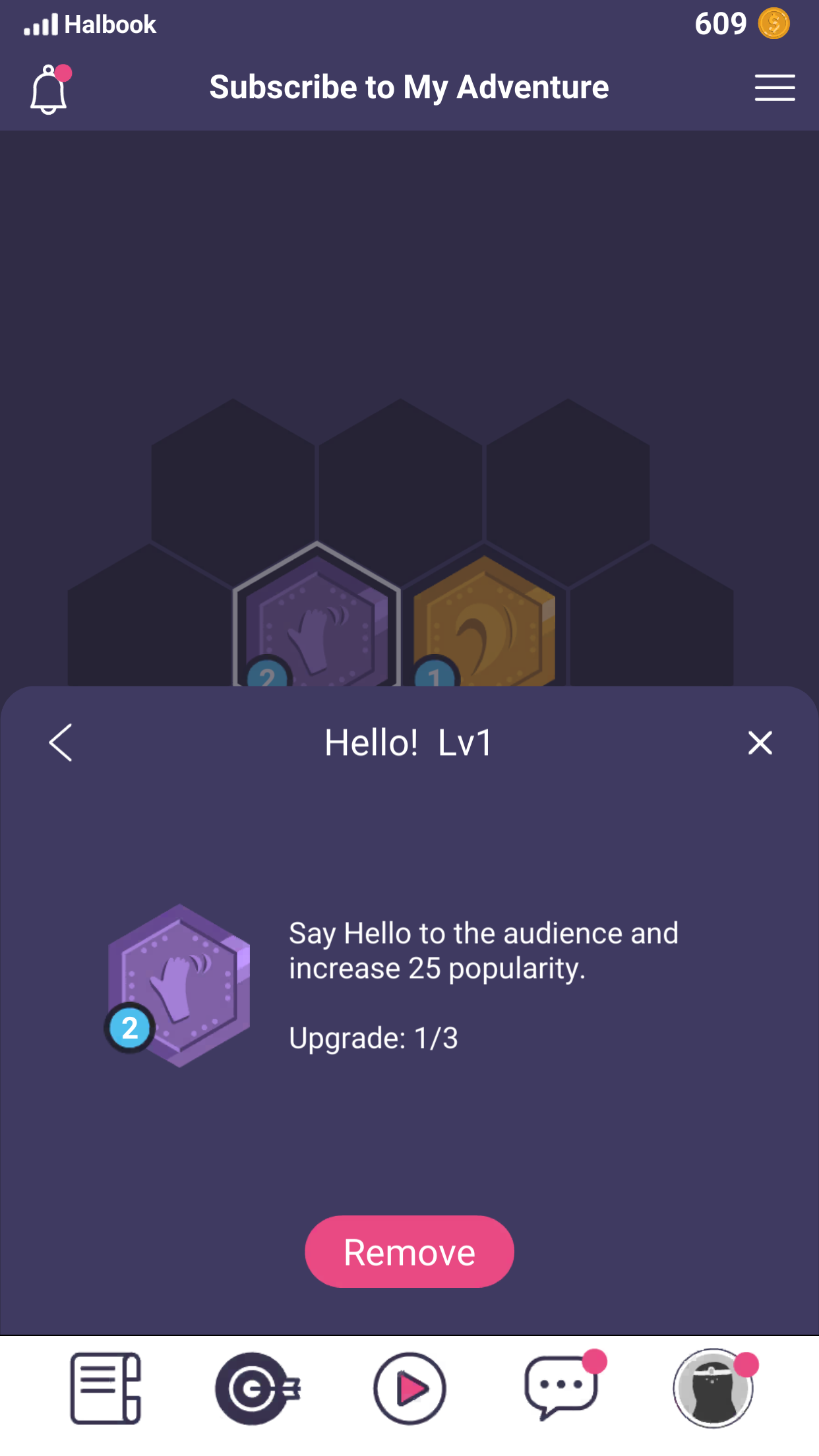Go back using the left chevron arrow
Screen dimensions: 819x1456
pyautogui.click(x=60, y=743)
